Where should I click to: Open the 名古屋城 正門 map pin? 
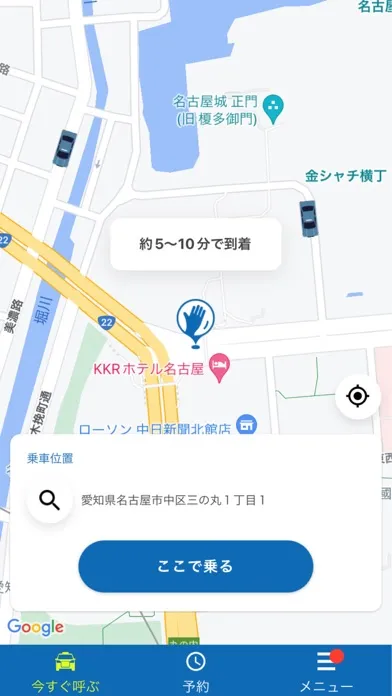(273, 109)
